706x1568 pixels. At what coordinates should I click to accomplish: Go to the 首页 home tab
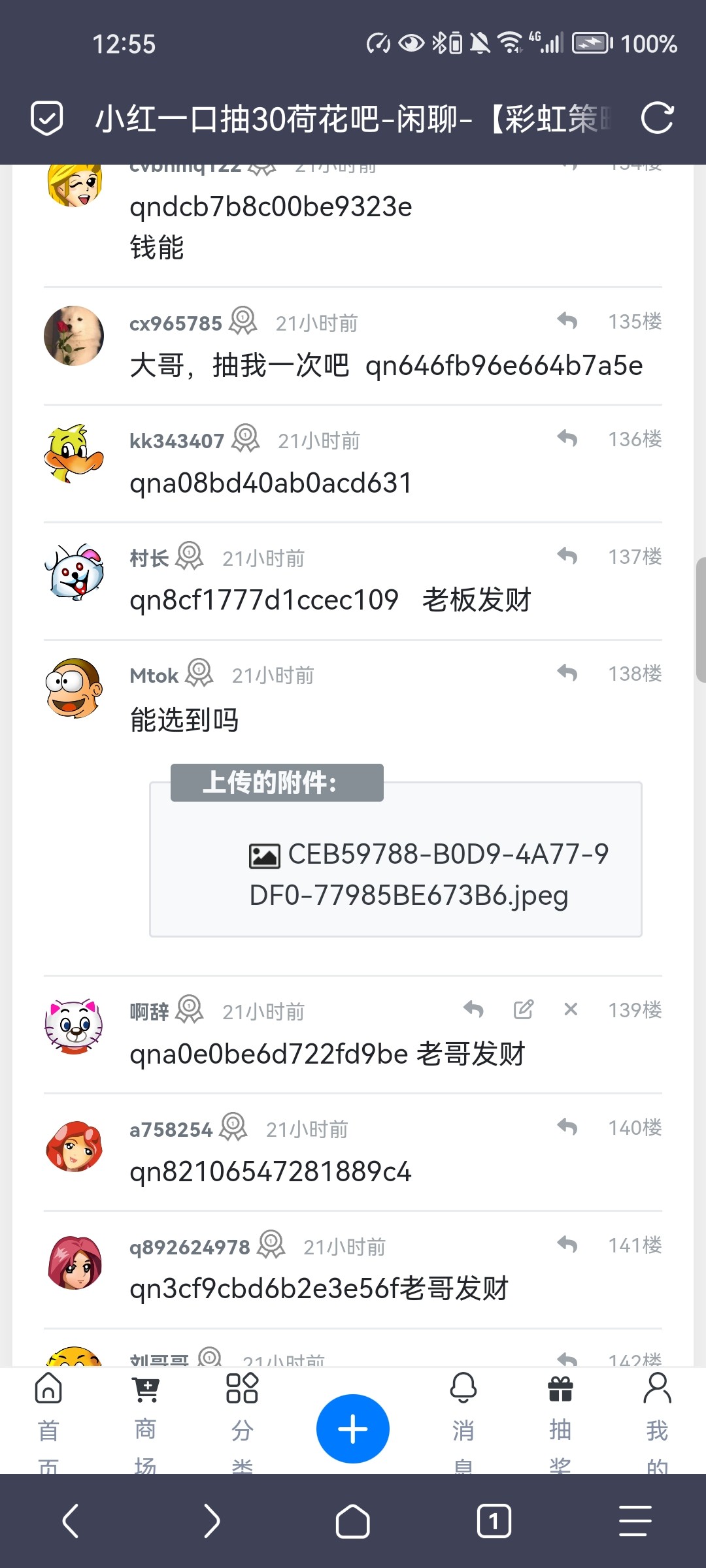point(48,1418)
